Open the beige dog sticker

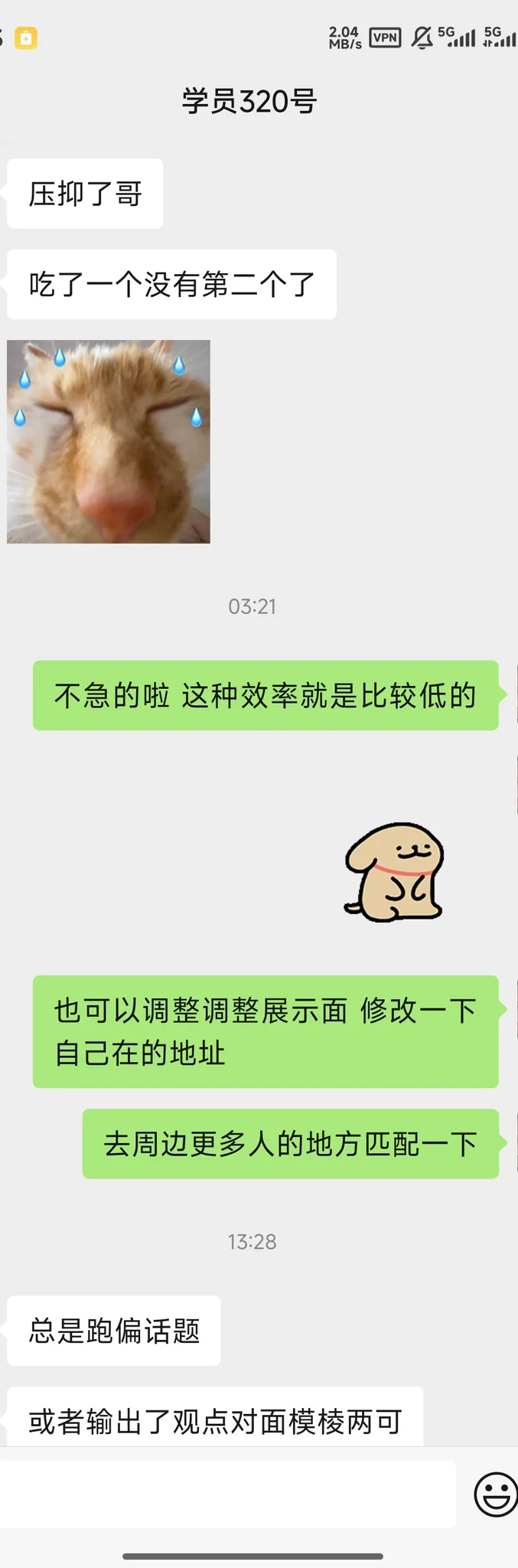[x=394, y=872]
